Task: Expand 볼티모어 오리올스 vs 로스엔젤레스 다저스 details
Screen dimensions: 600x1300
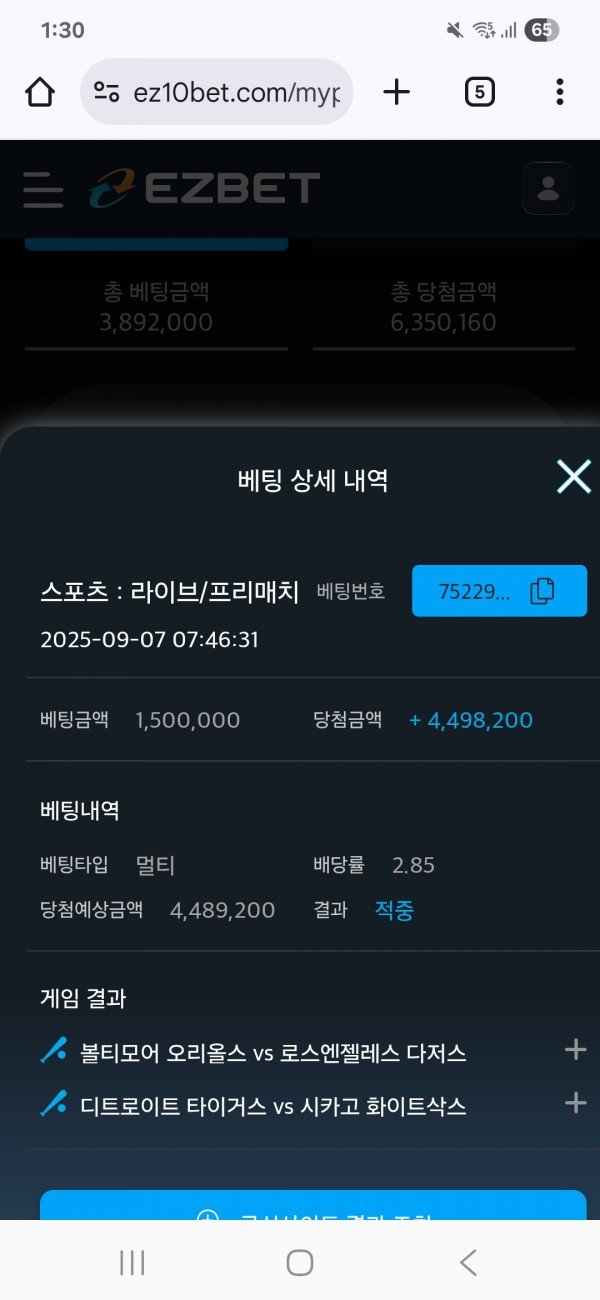Action: click(575, 1050)
